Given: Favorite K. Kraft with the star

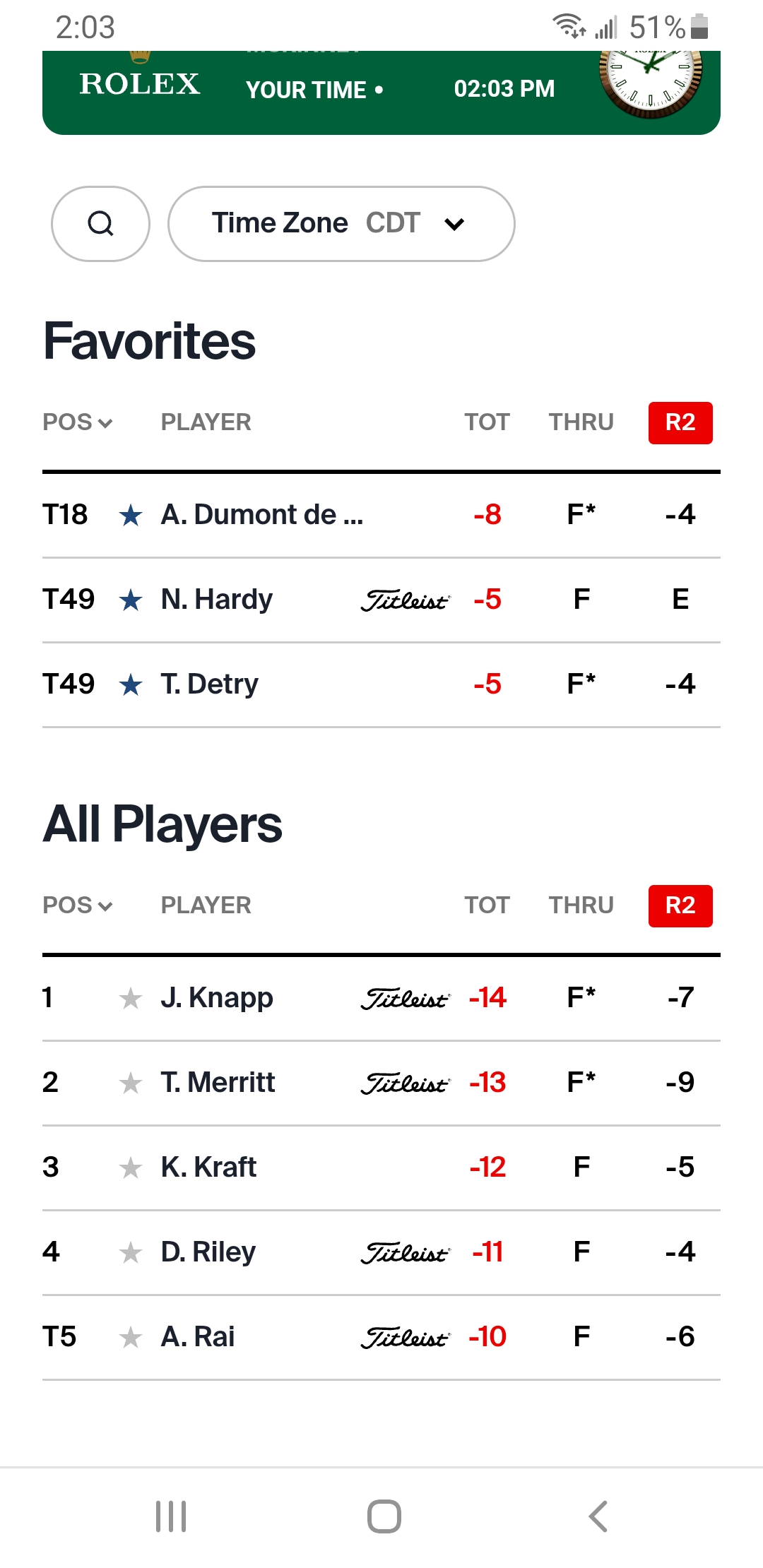Looking at the screenshot, I should (x=131, y=1168).
